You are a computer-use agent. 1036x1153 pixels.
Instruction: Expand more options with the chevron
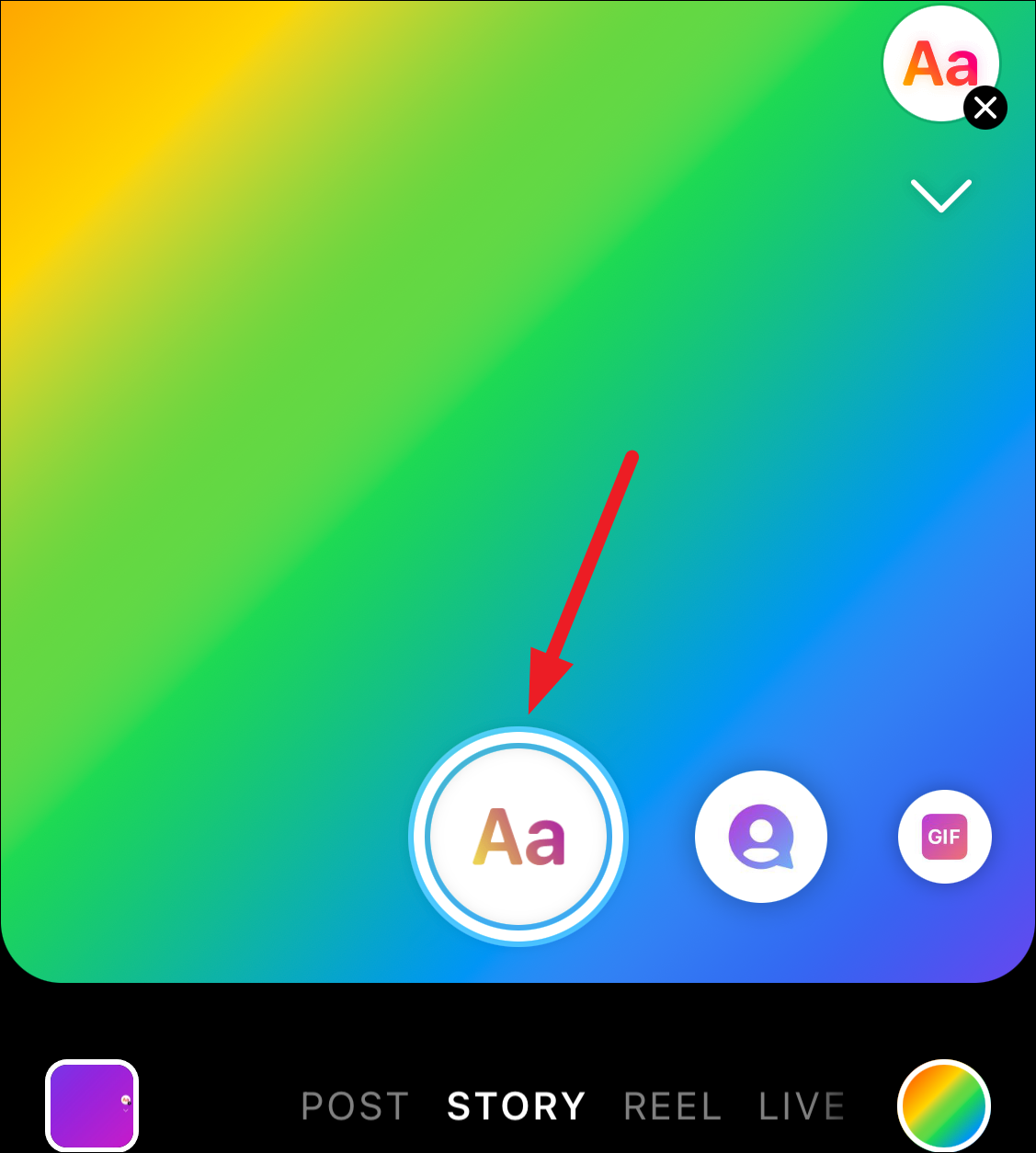(940, 195)
